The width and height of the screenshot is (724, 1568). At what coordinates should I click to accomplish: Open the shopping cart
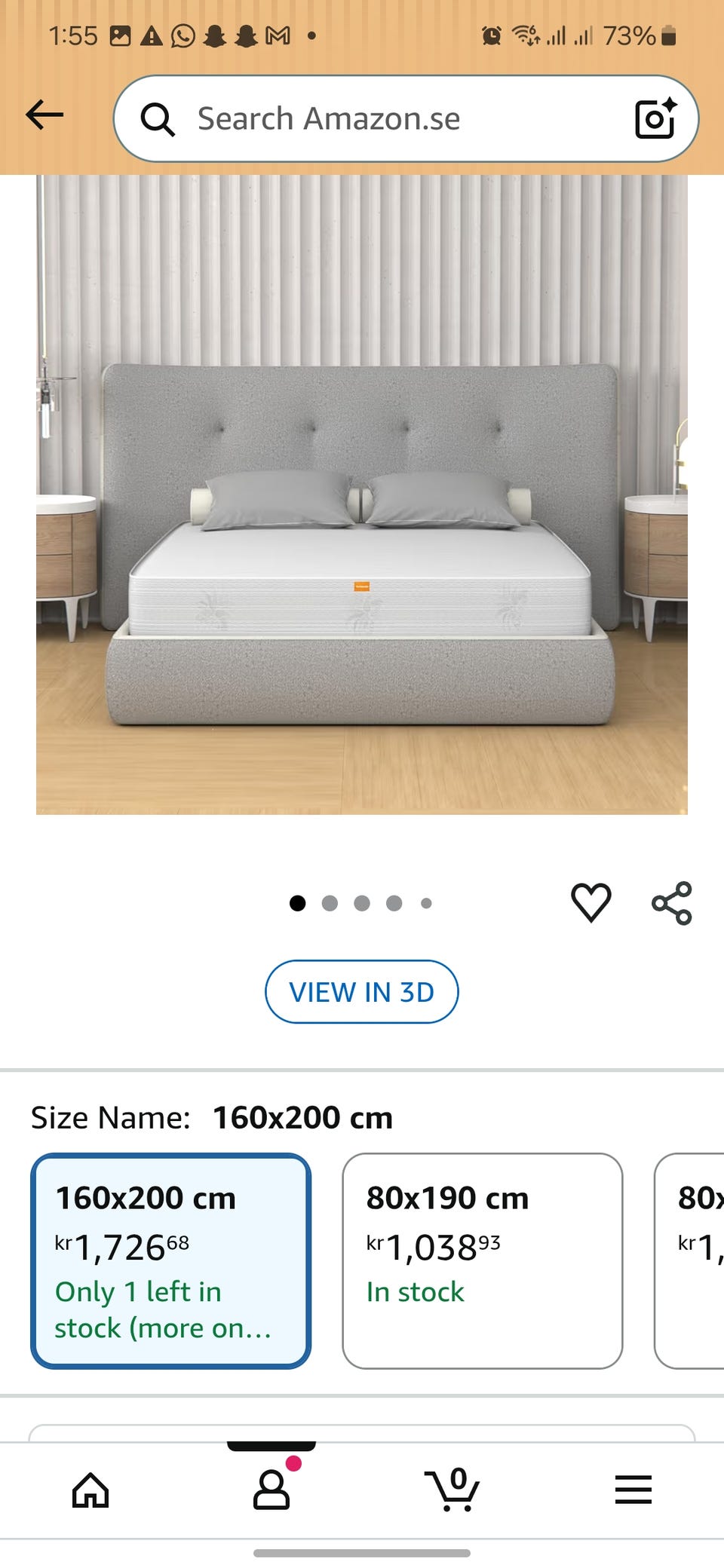452,1490
